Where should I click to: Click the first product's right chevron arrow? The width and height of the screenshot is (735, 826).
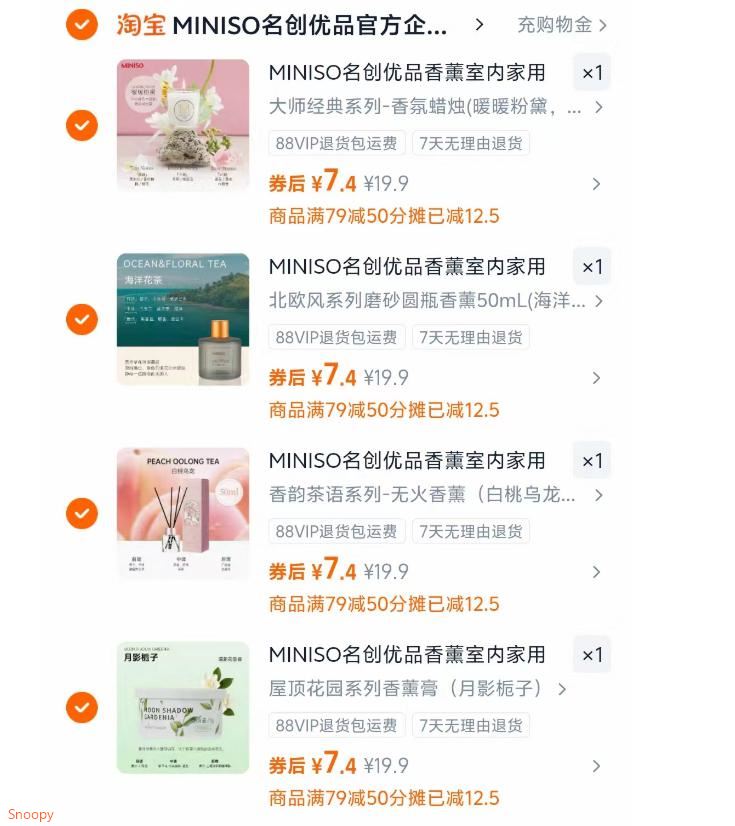tap(597, 184)
